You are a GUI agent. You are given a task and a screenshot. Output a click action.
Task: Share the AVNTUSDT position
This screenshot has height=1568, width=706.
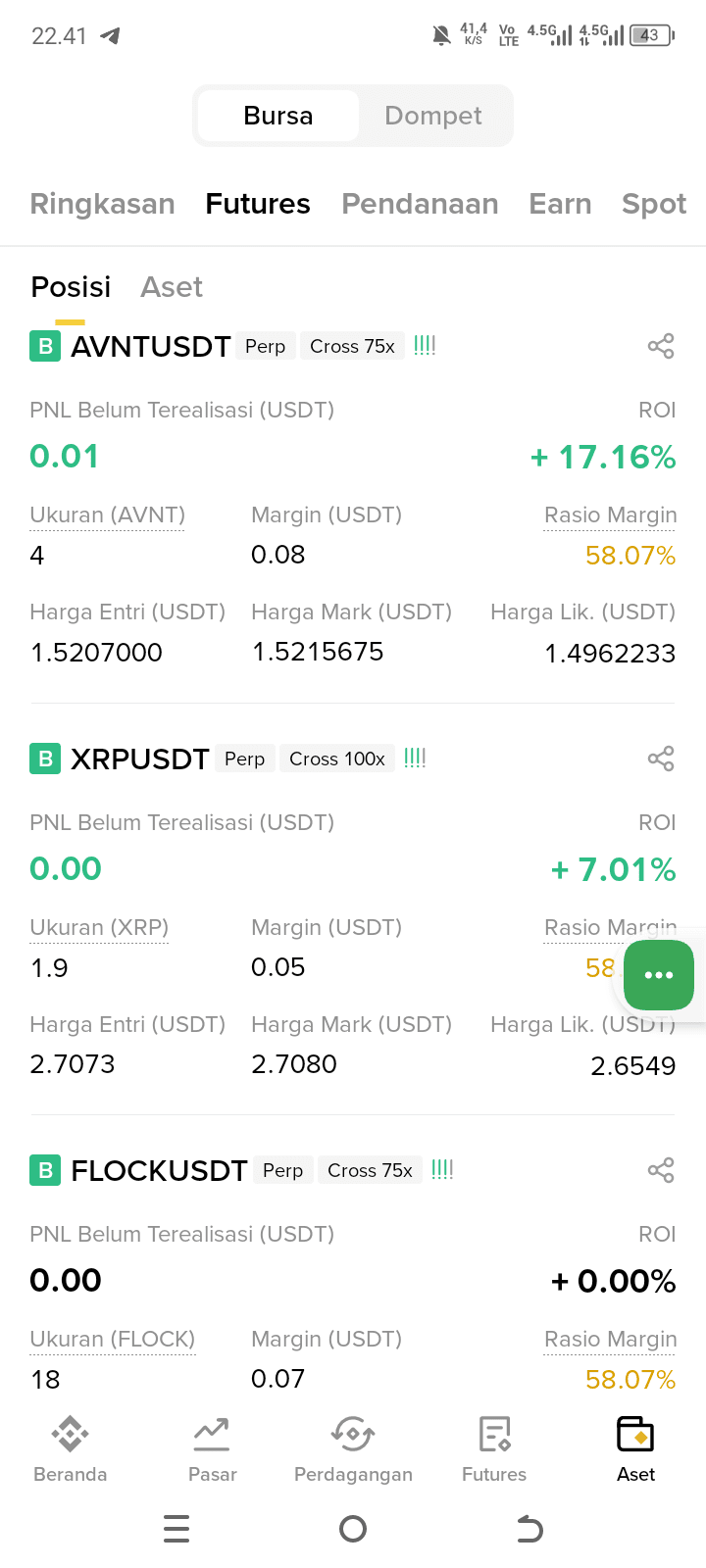(x=661, y=346)
